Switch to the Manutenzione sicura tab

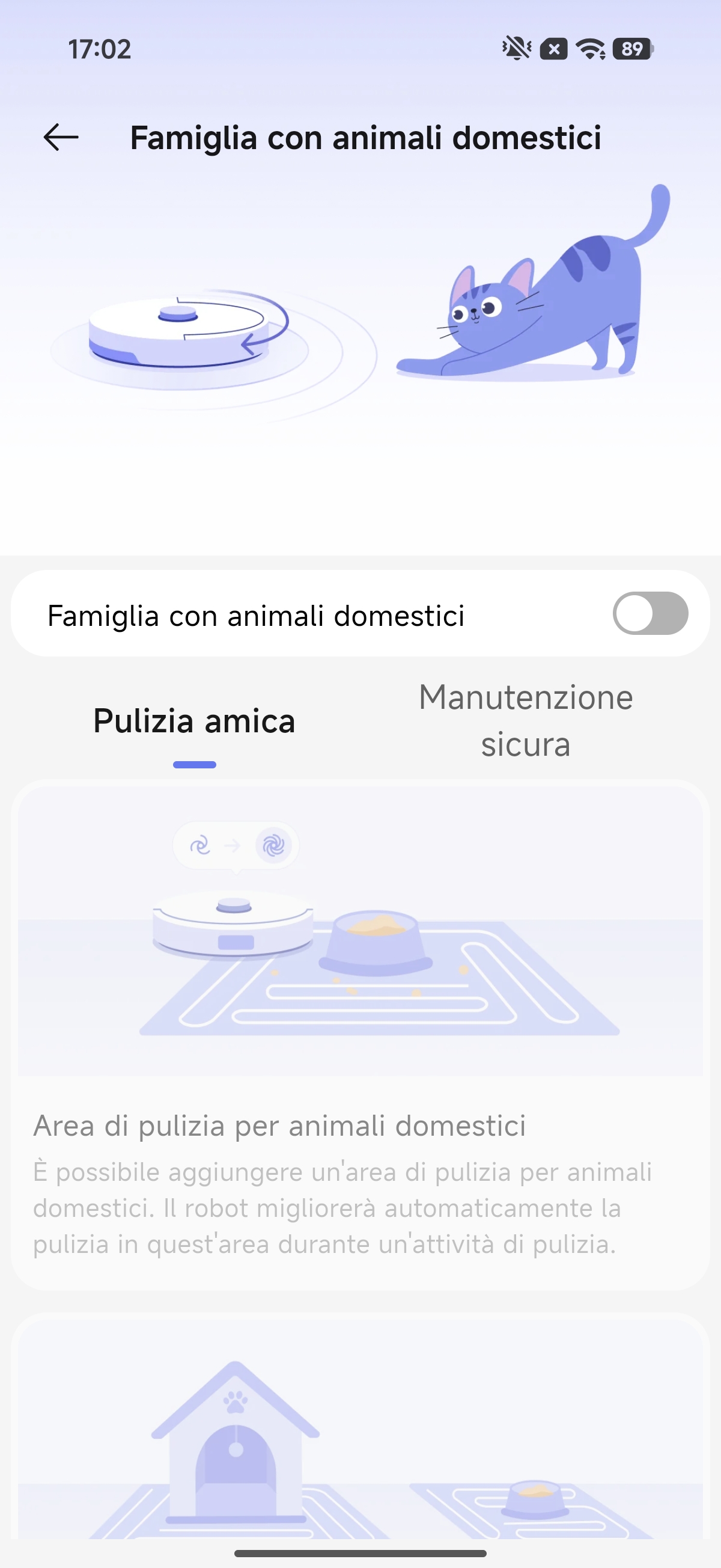[526, 721]
